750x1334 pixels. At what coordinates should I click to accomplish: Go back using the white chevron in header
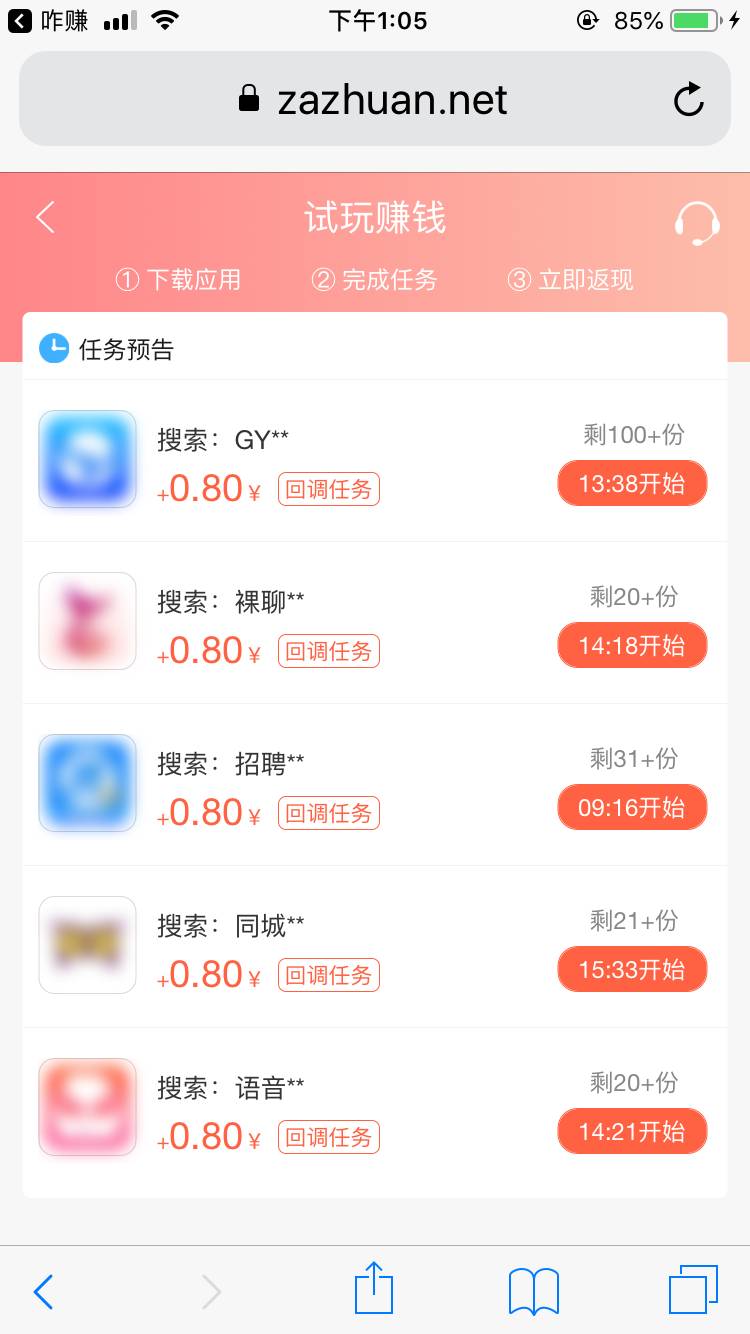pyautogui.click(x=44, y=217)
